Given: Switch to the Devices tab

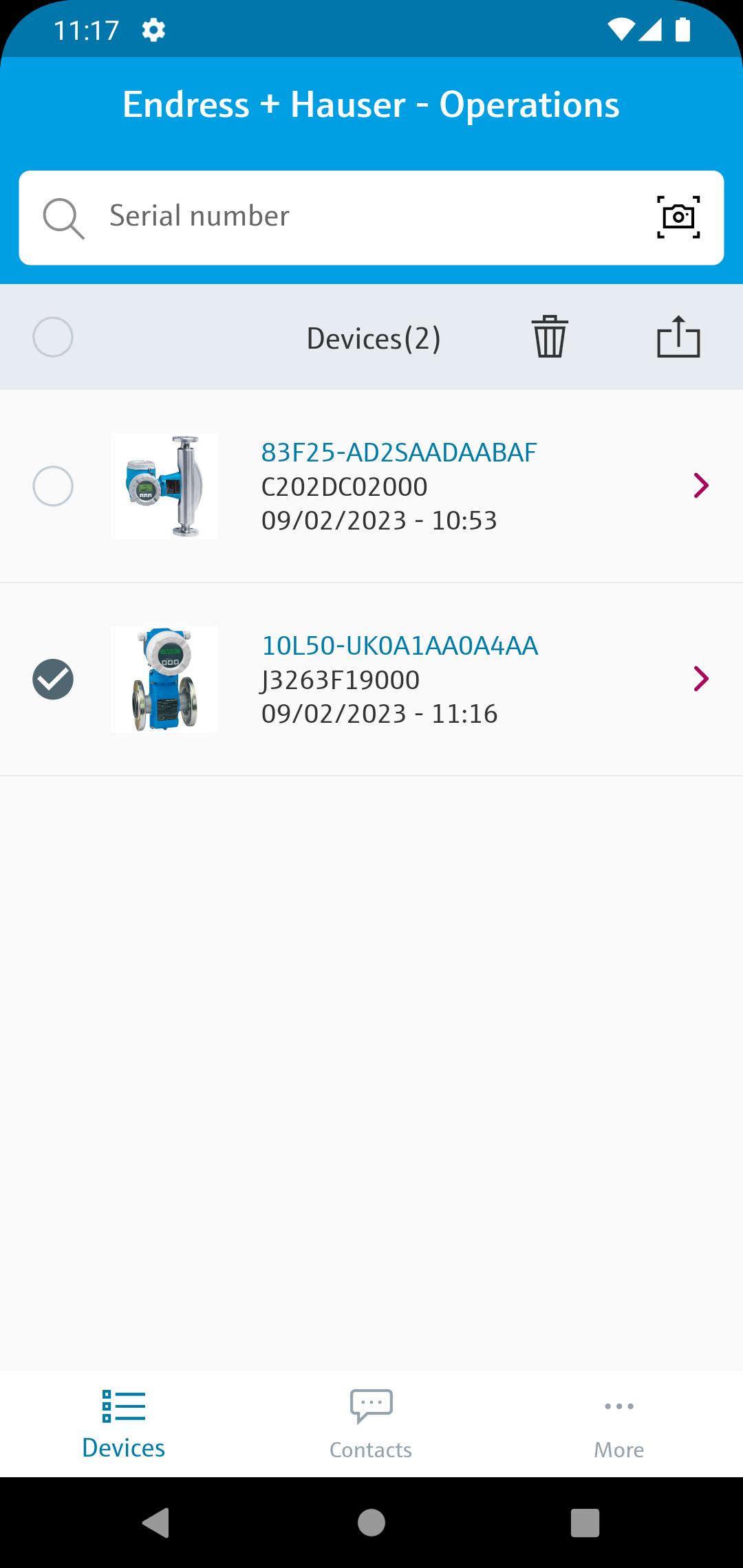Looking at the screenshot, I should [x=124, y=1424].
